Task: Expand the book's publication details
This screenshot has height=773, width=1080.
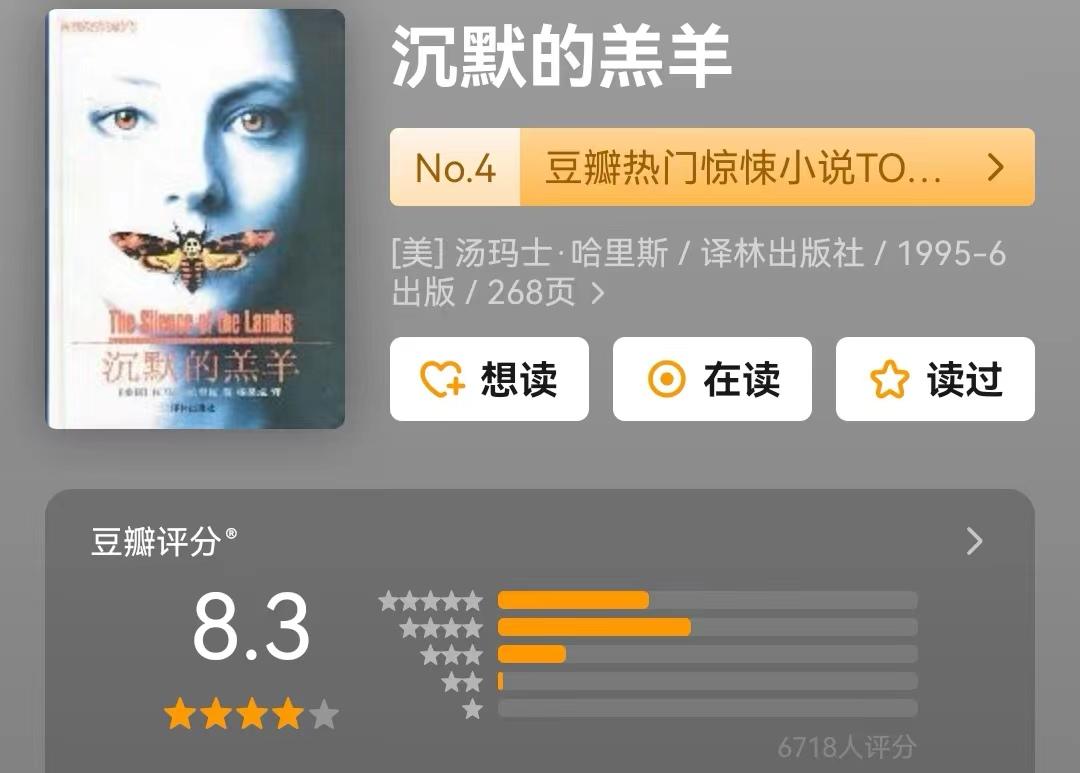Action: 597,293
